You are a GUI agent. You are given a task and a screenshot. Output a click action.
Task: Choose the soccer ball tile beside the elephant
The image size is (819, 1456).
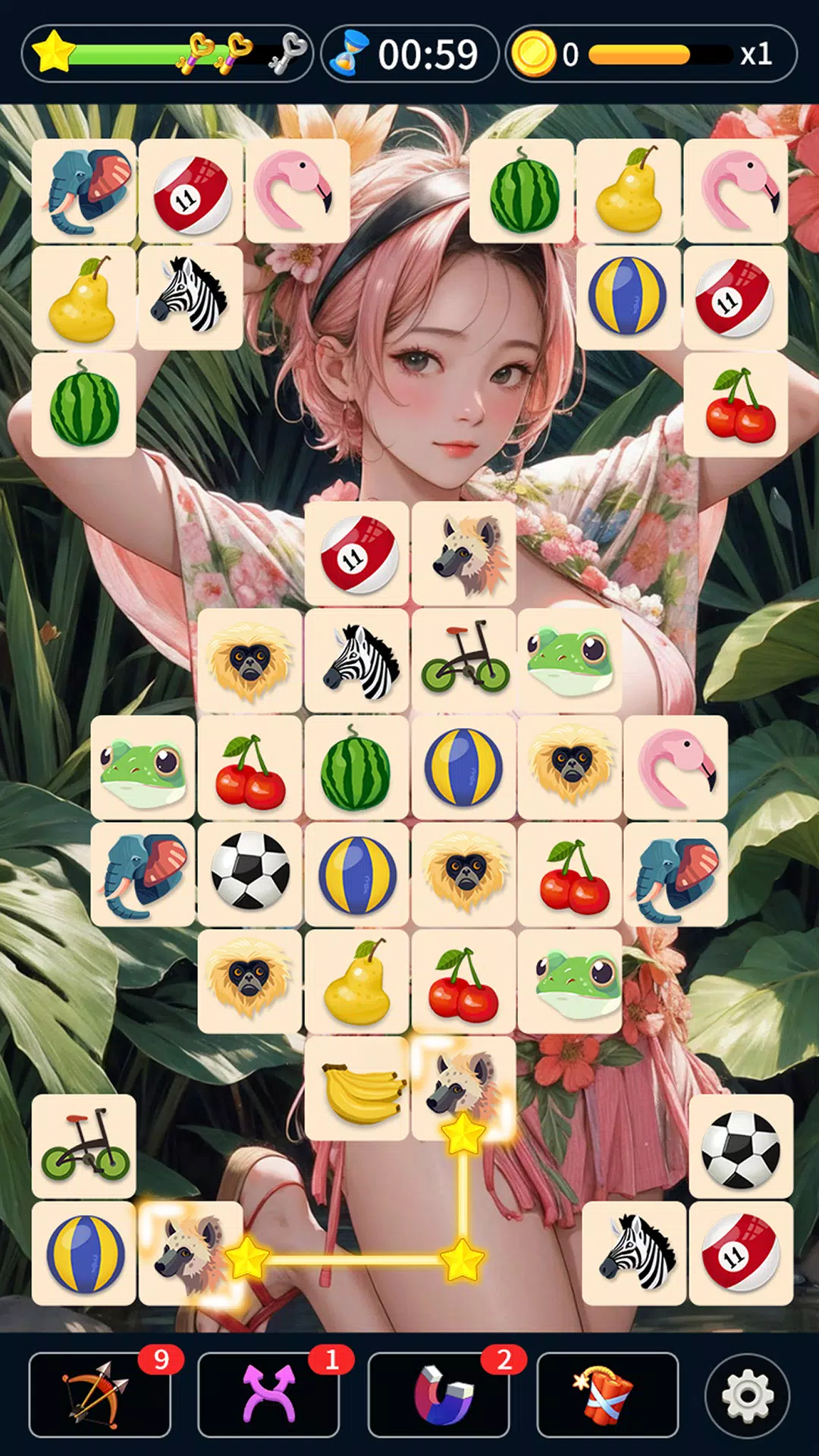(x=249, y=874)
